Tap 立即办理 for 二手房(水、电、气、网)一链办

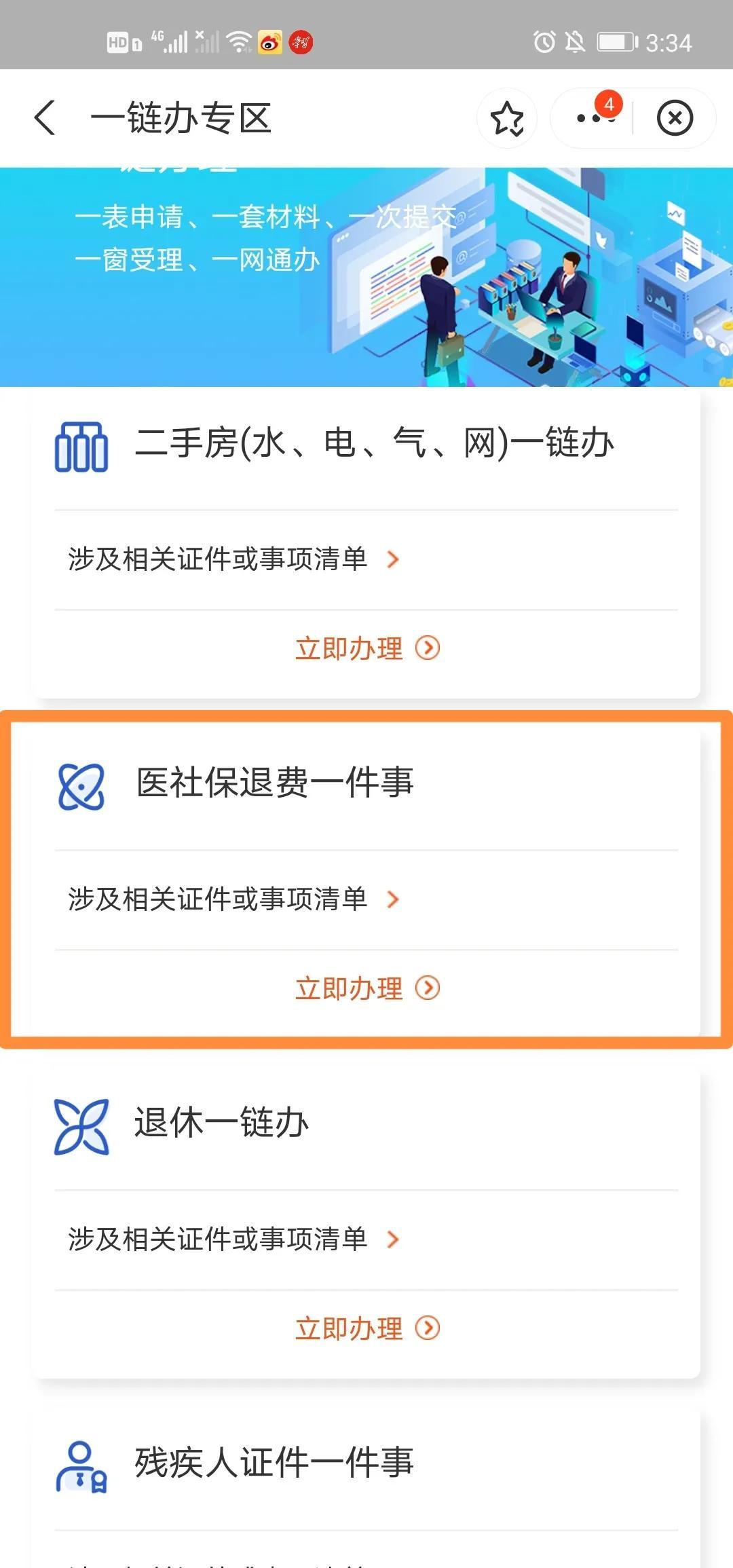366,648
